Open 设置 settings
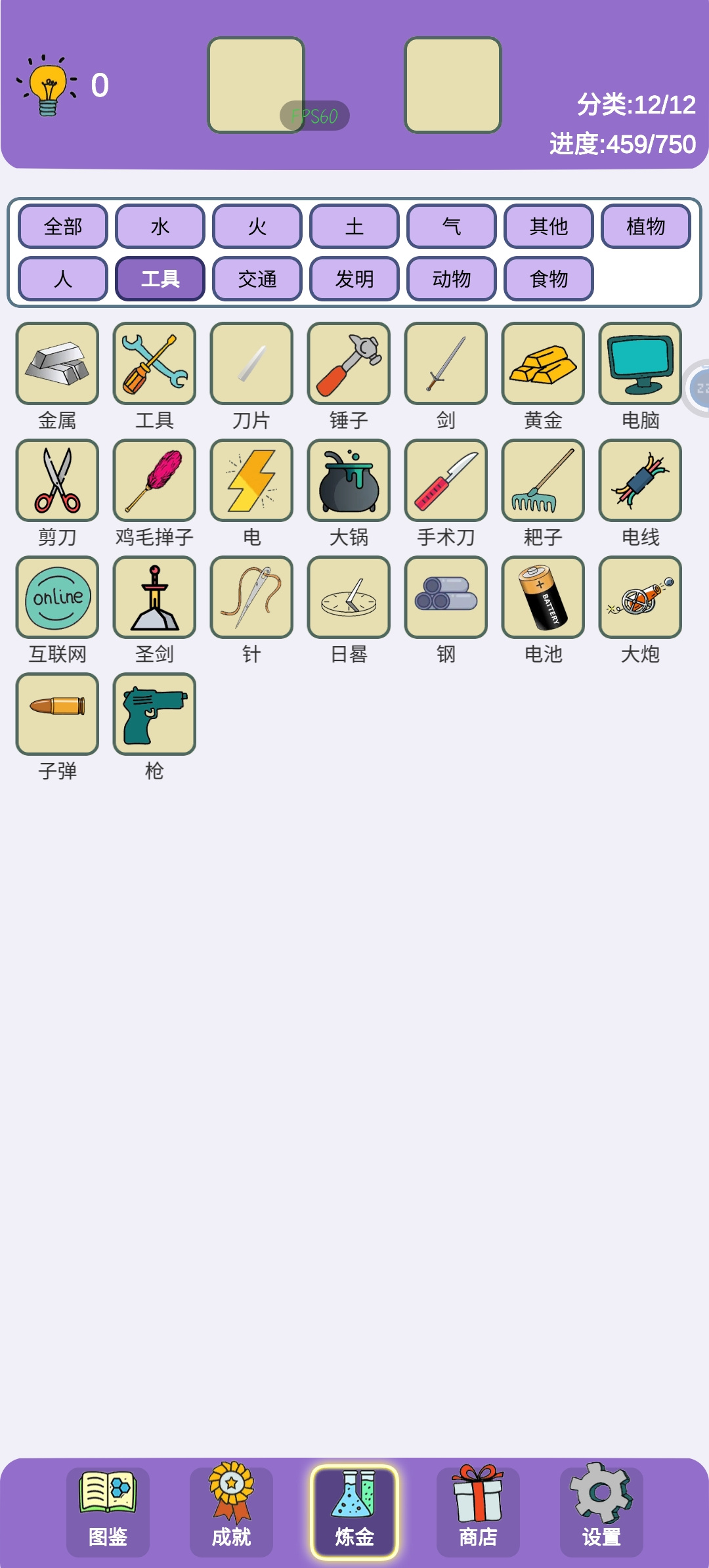 601,1512
